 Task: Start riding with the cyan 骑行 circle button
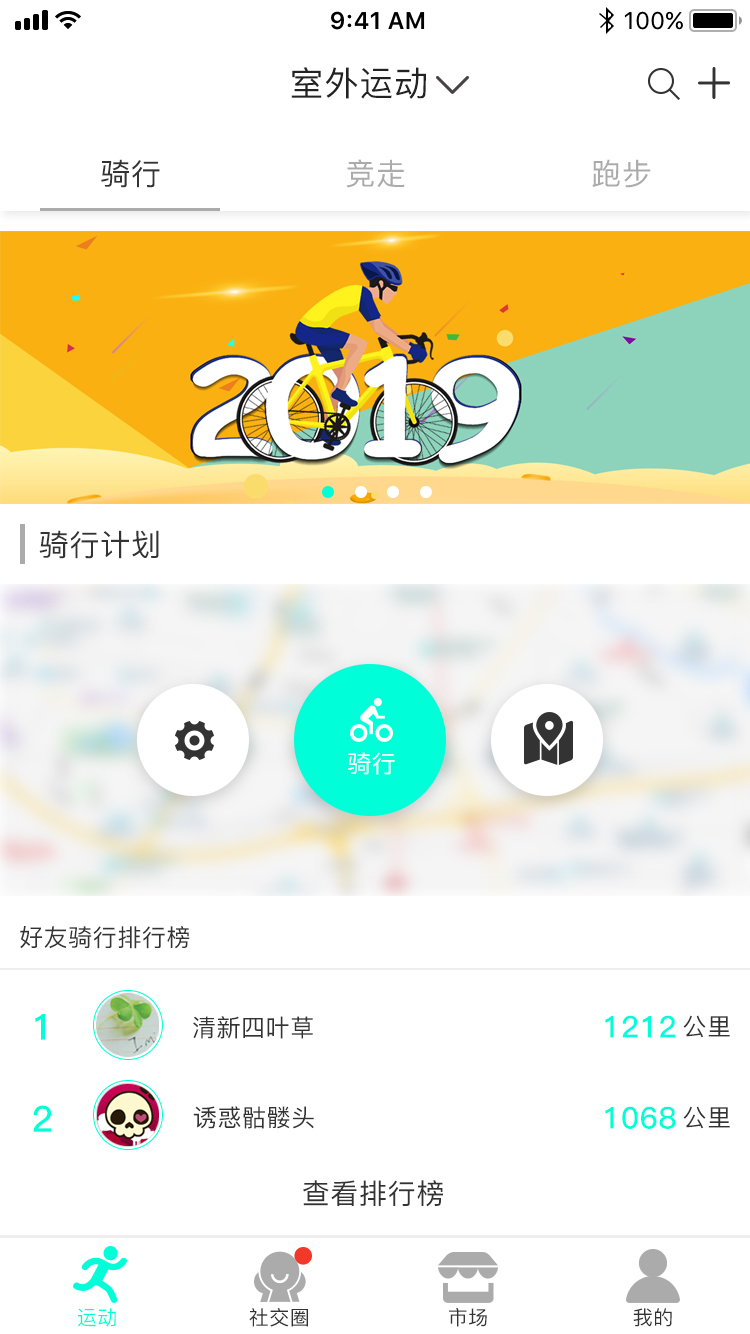(370, 739)
